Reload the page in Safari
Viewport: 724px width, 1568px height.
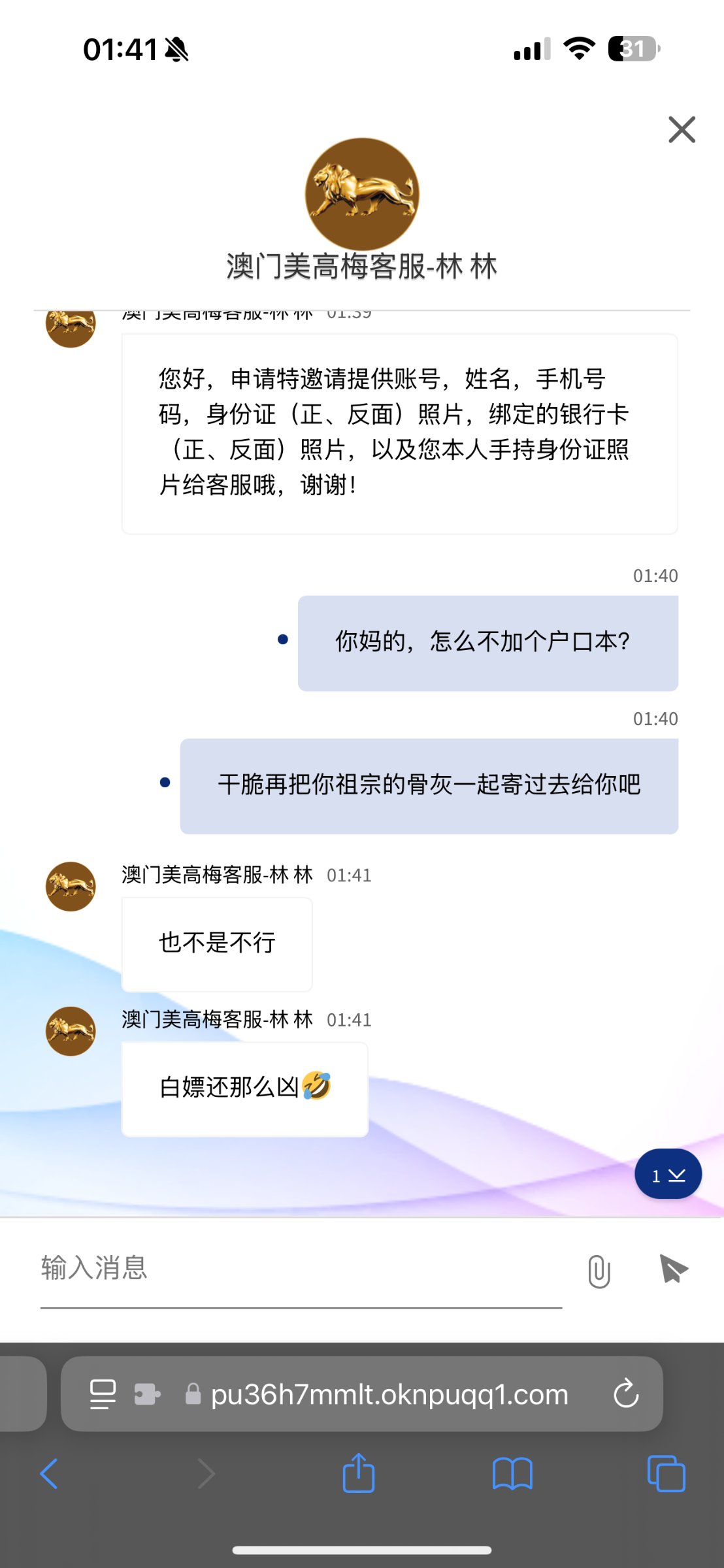click(x=625, y=1394)
